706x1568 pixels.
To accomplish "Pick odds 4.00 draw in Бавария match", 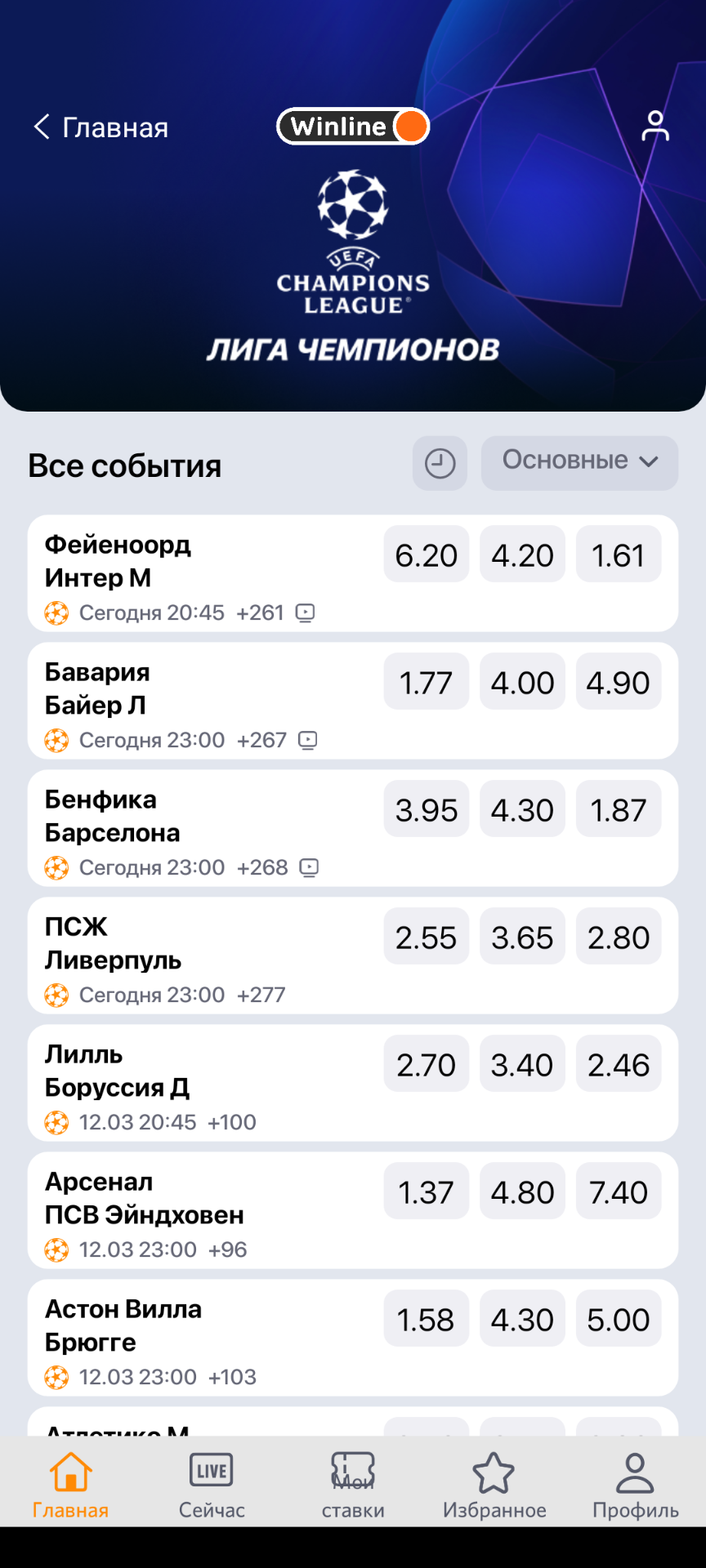I will coord(522,681).
